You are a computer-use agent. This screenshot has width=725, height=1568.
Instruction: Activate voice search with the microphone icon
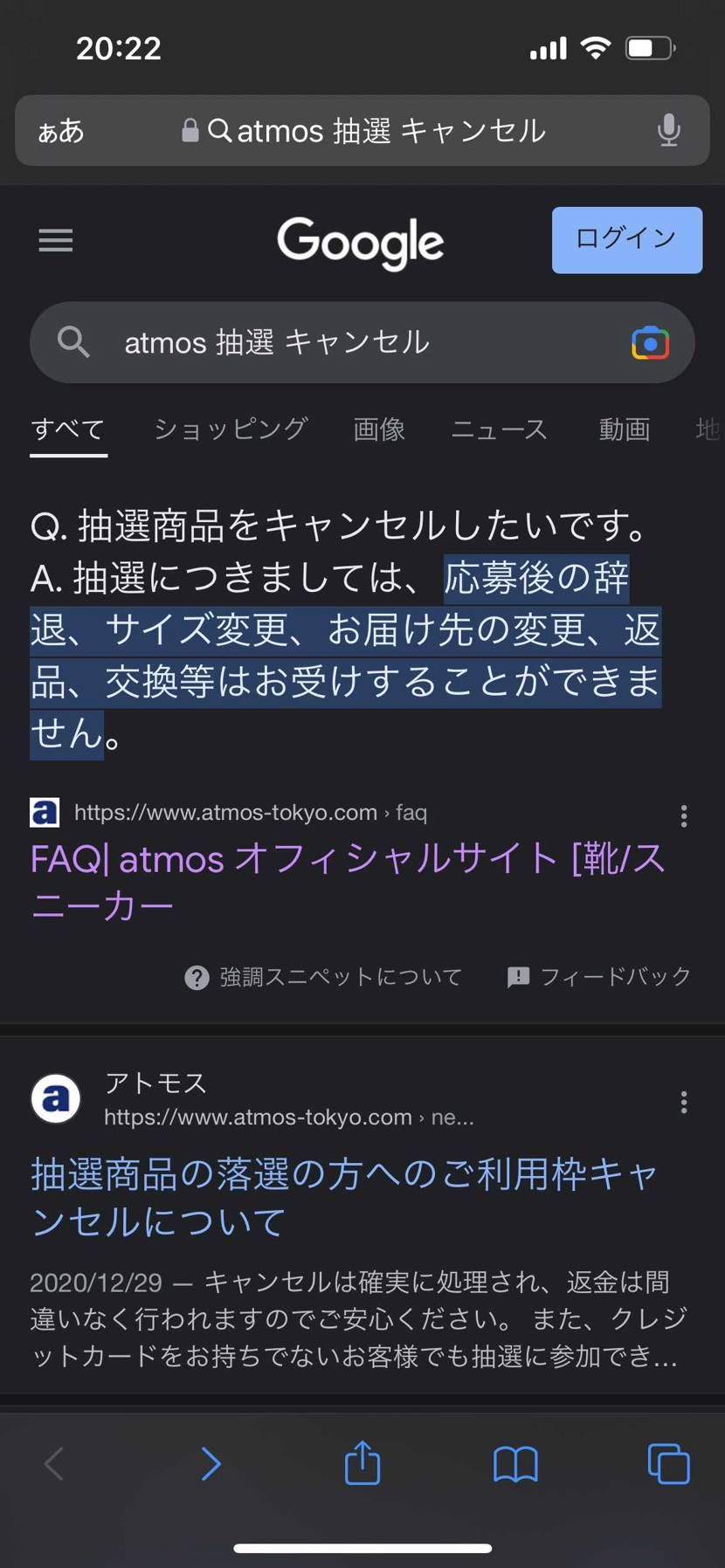coord(668,129)
